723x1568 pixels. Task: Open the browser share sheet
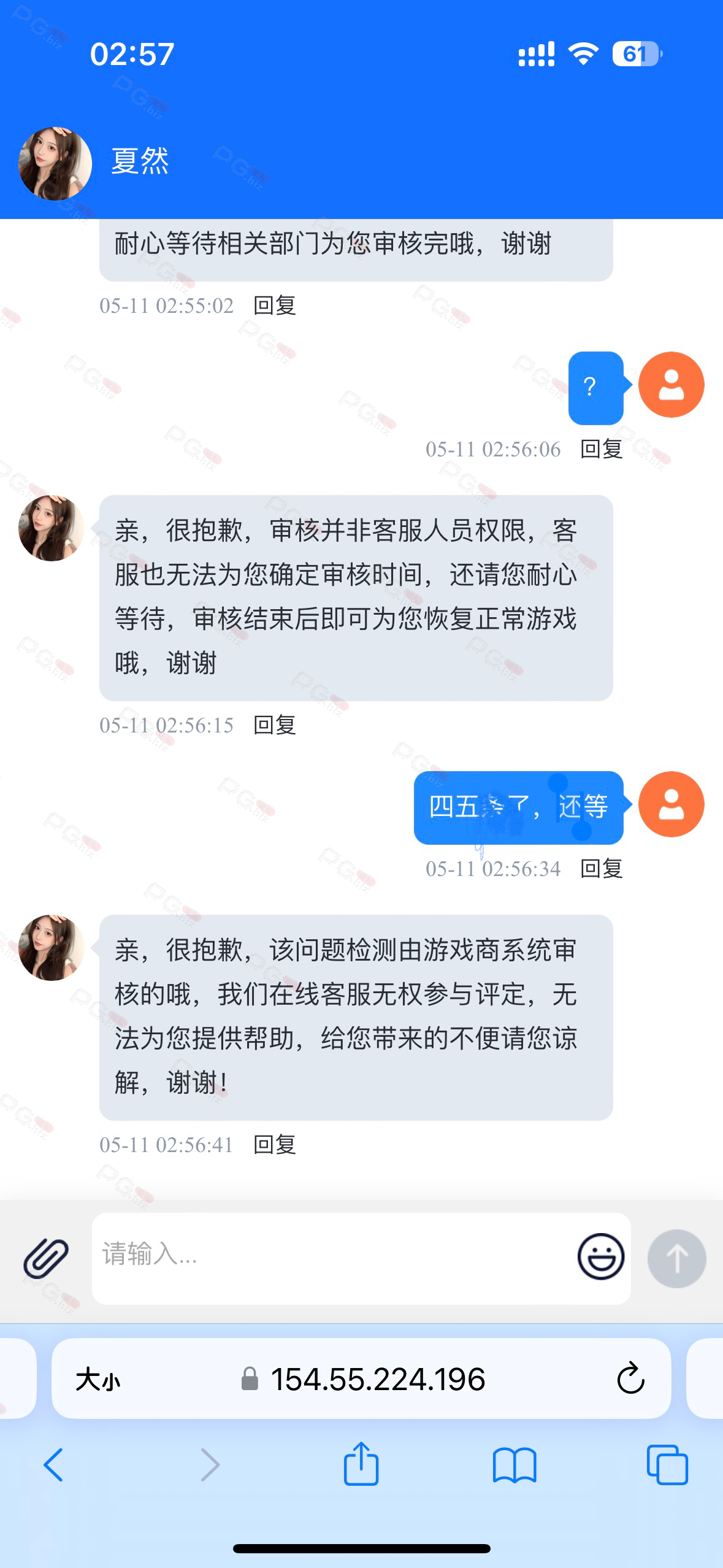click(x=361, y=1464)
